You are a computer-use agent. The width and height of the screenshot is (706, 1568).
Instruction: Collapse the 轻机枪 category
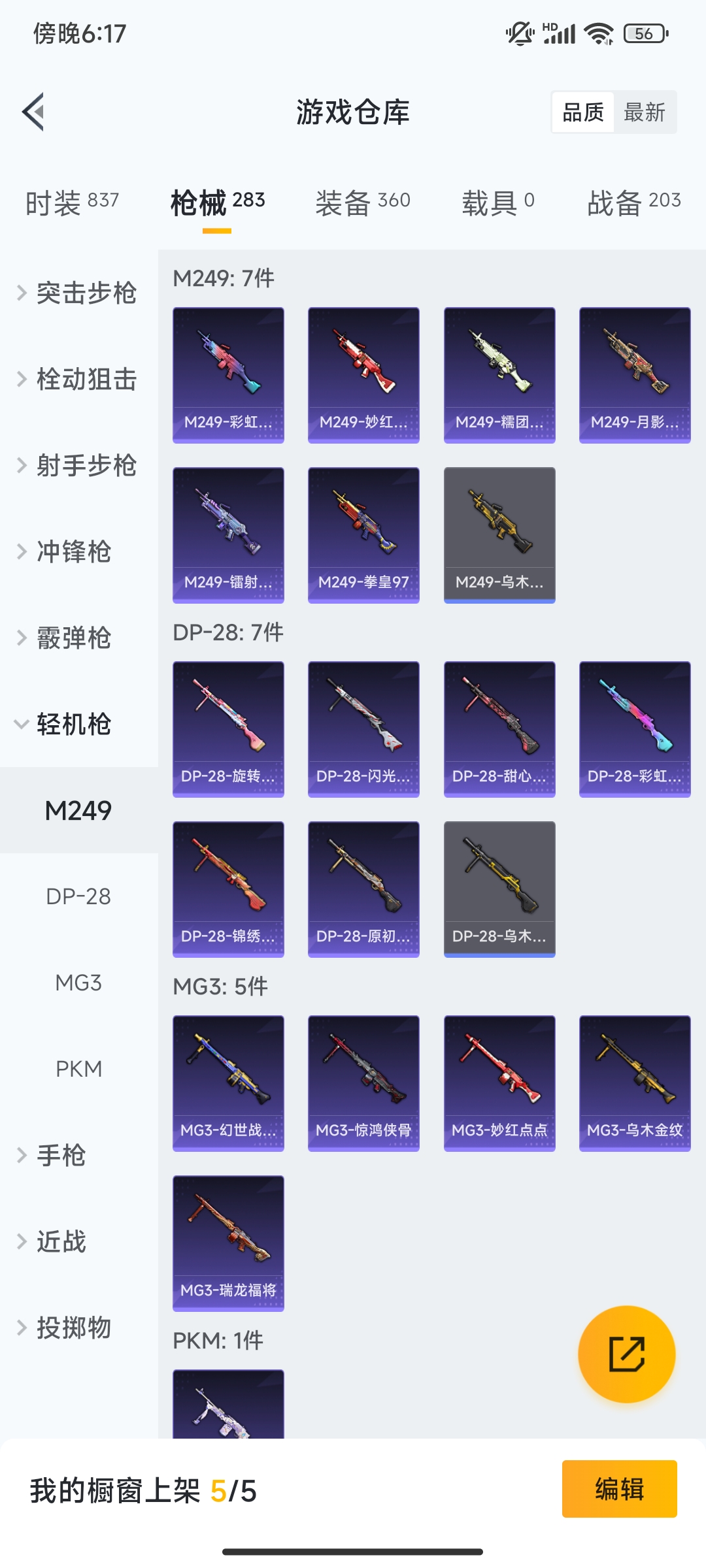pos(72,724)
